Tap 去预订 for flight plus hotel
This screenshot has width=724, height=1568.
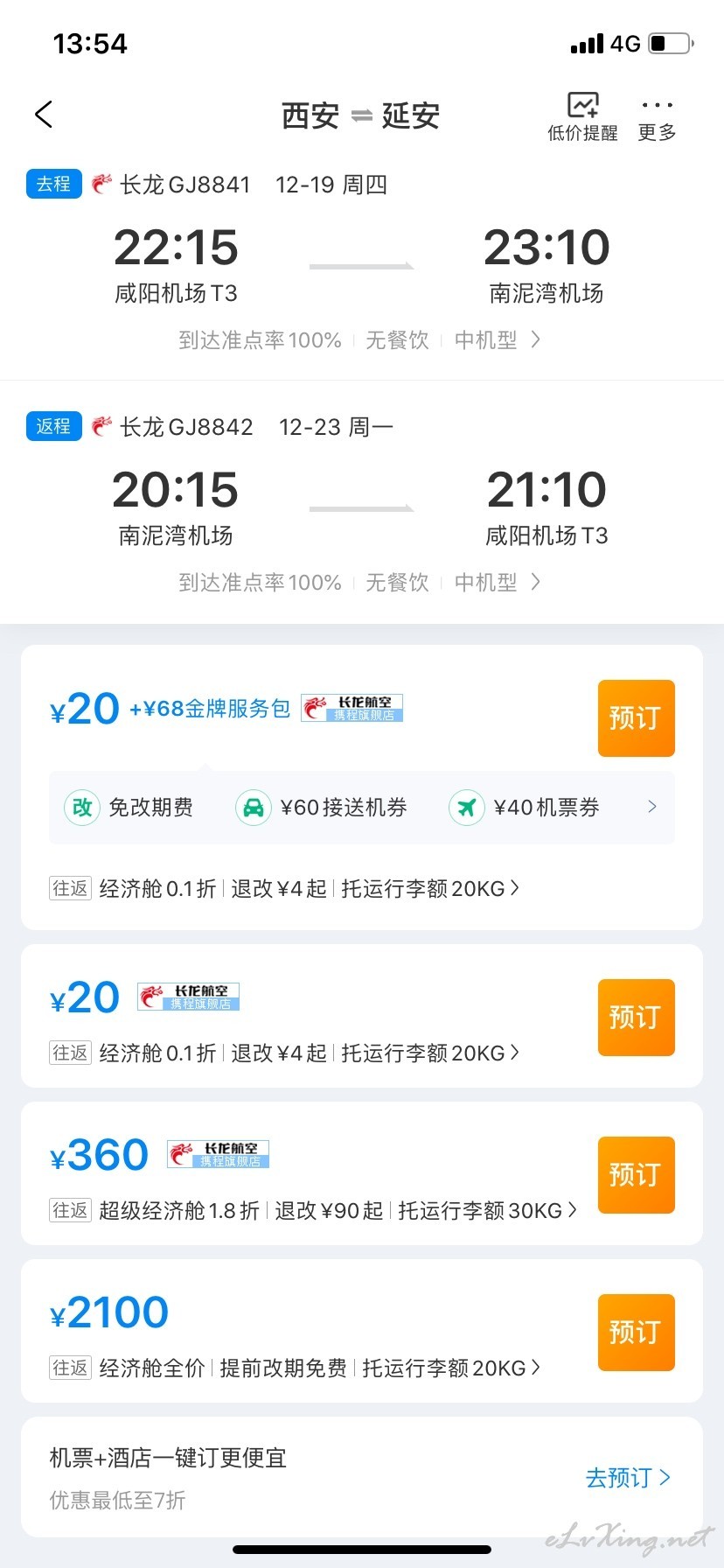pyautogui.click(x=628, y=1478)
